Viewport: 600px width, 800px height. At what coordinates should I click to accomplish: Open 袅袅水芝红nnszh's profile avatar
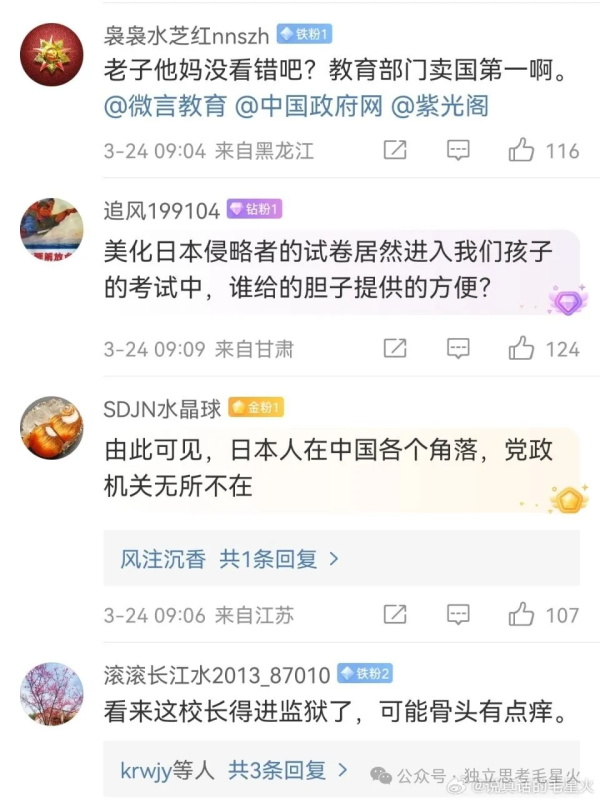point(51,55)
